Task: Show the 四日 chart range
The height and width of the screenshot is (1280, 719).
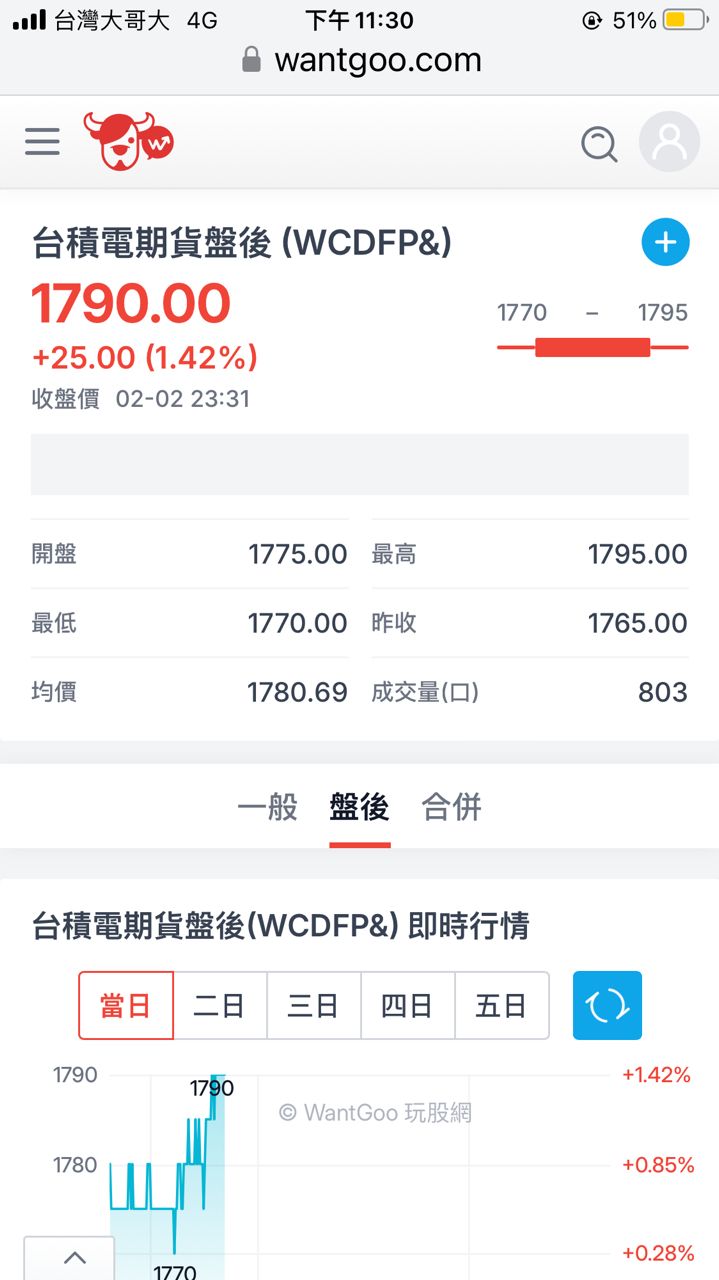Action: click(408, 1005)
